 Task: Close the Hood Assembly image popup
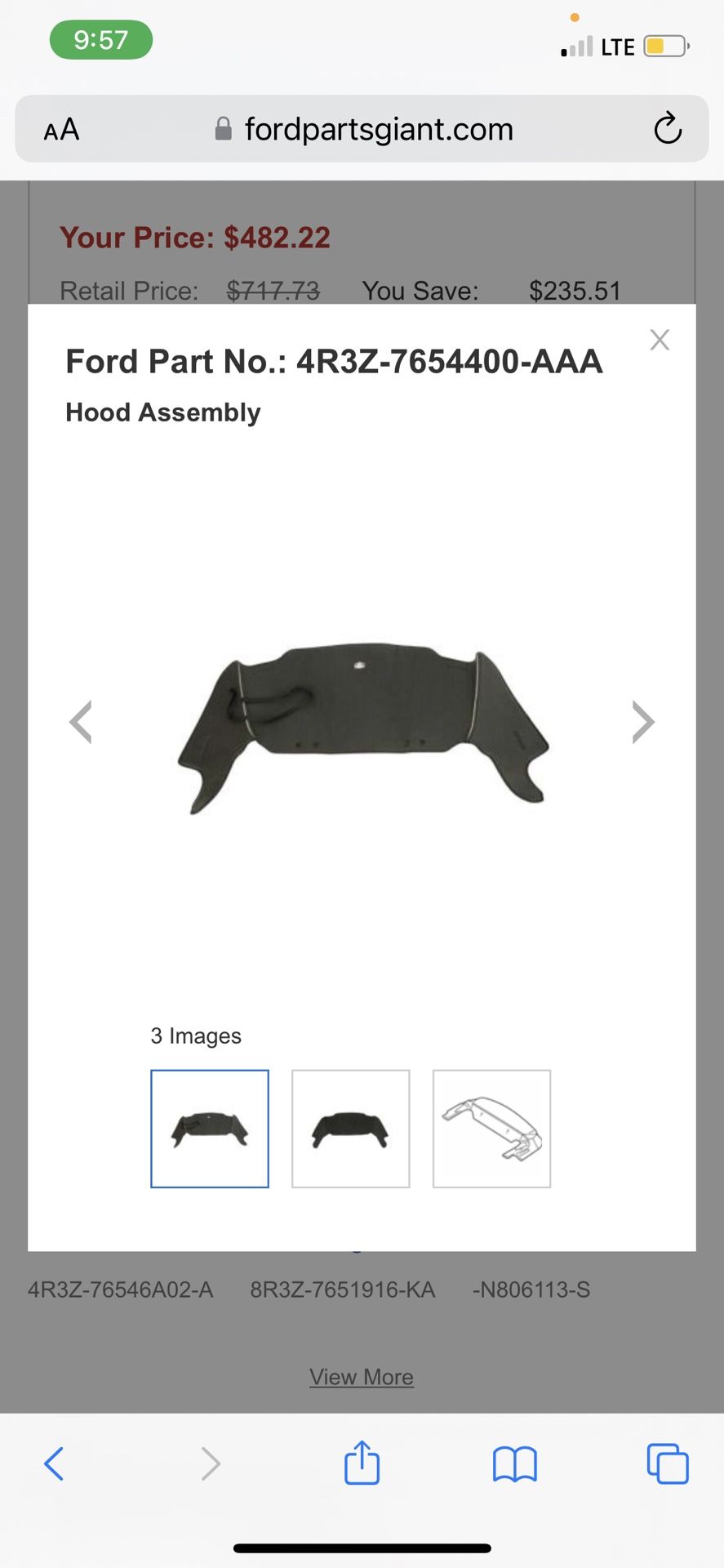(x=660, y=340)
